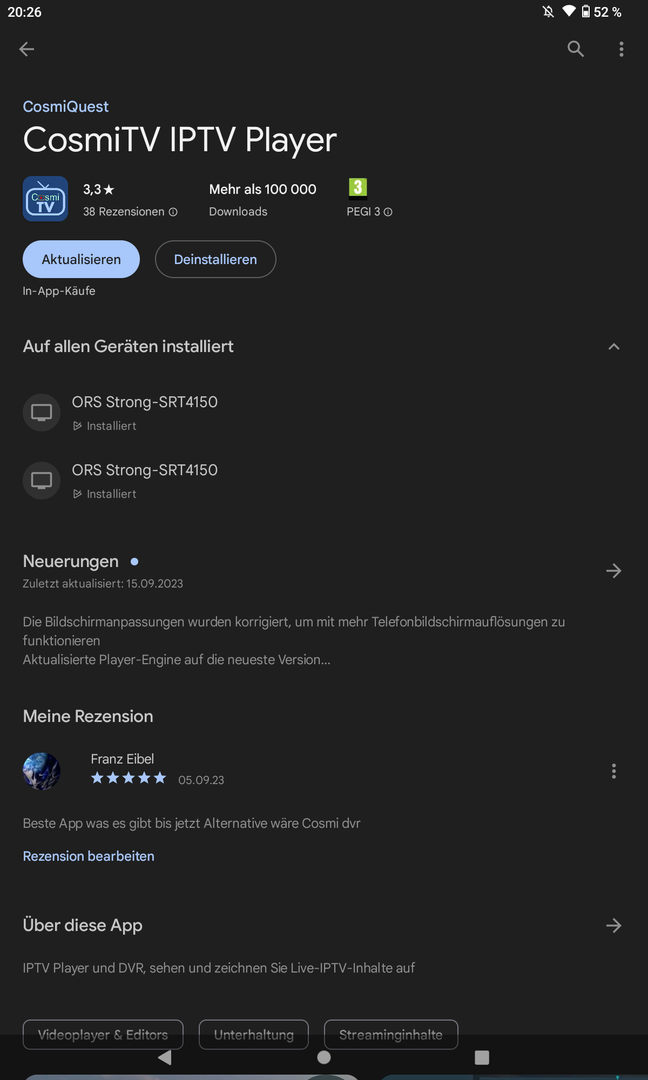
Task: Open the search magnifier icon
Action: click(x=576, y=49)
